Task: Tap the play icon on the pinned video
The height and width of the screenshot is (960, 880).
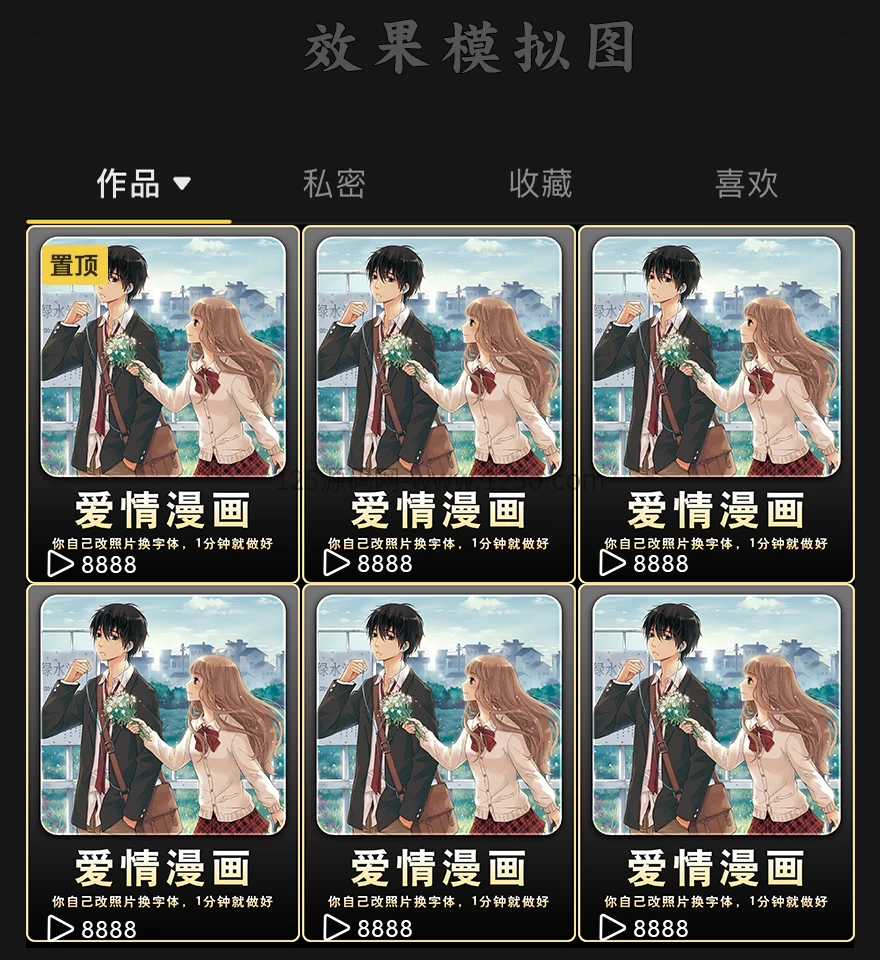Action: point(60,562)
